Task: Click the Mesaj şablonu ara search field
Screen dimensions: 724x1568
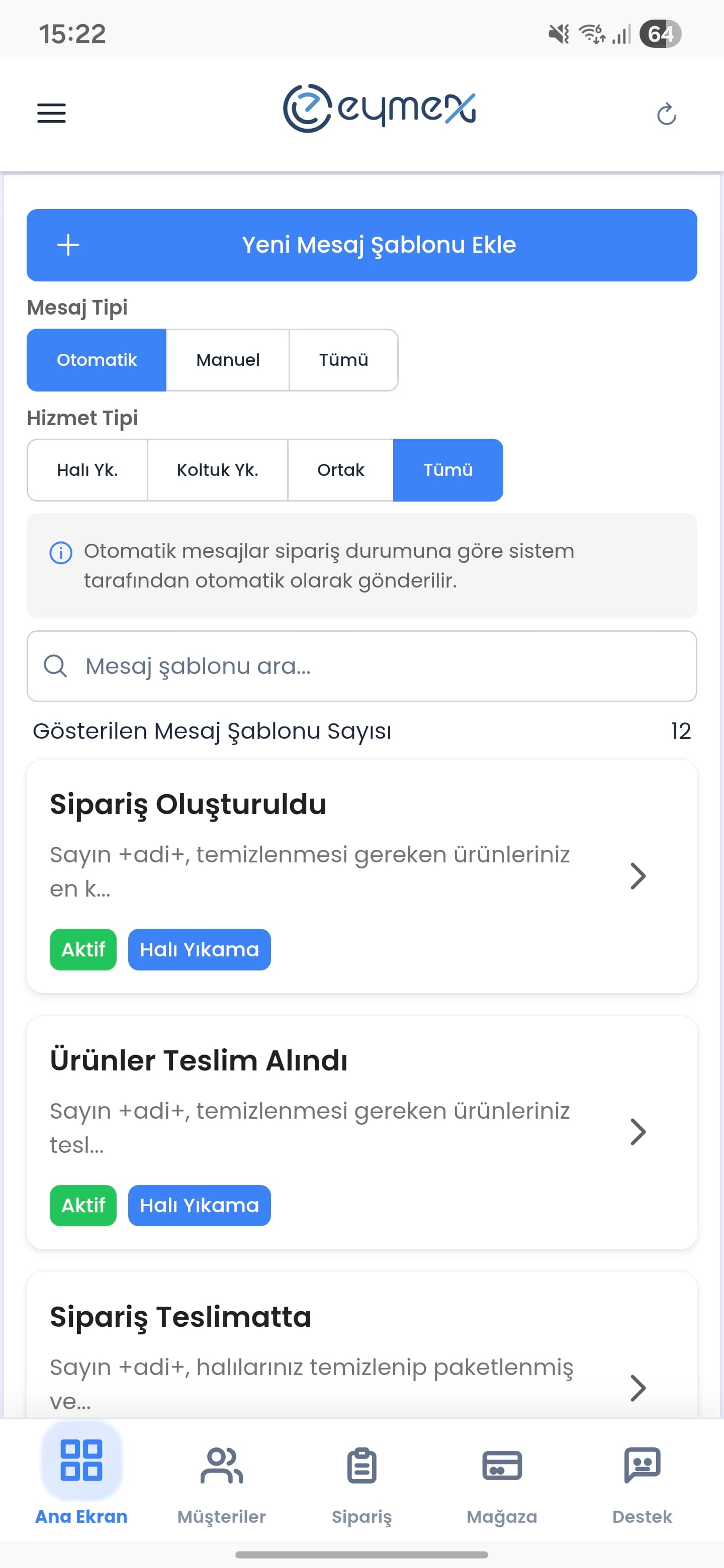Action: pos(361,666)
